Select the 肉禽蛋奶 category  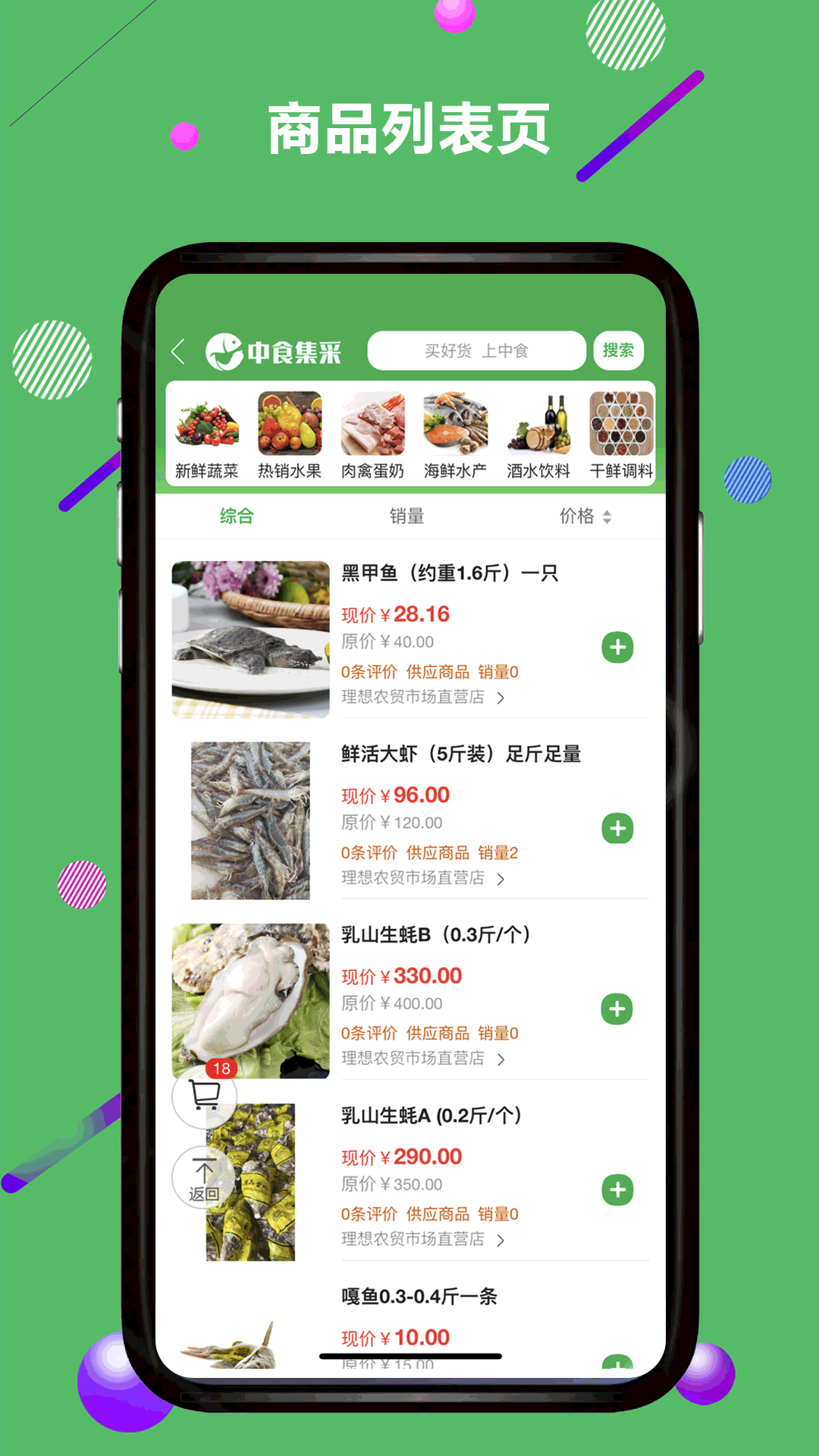click(373, 425)
